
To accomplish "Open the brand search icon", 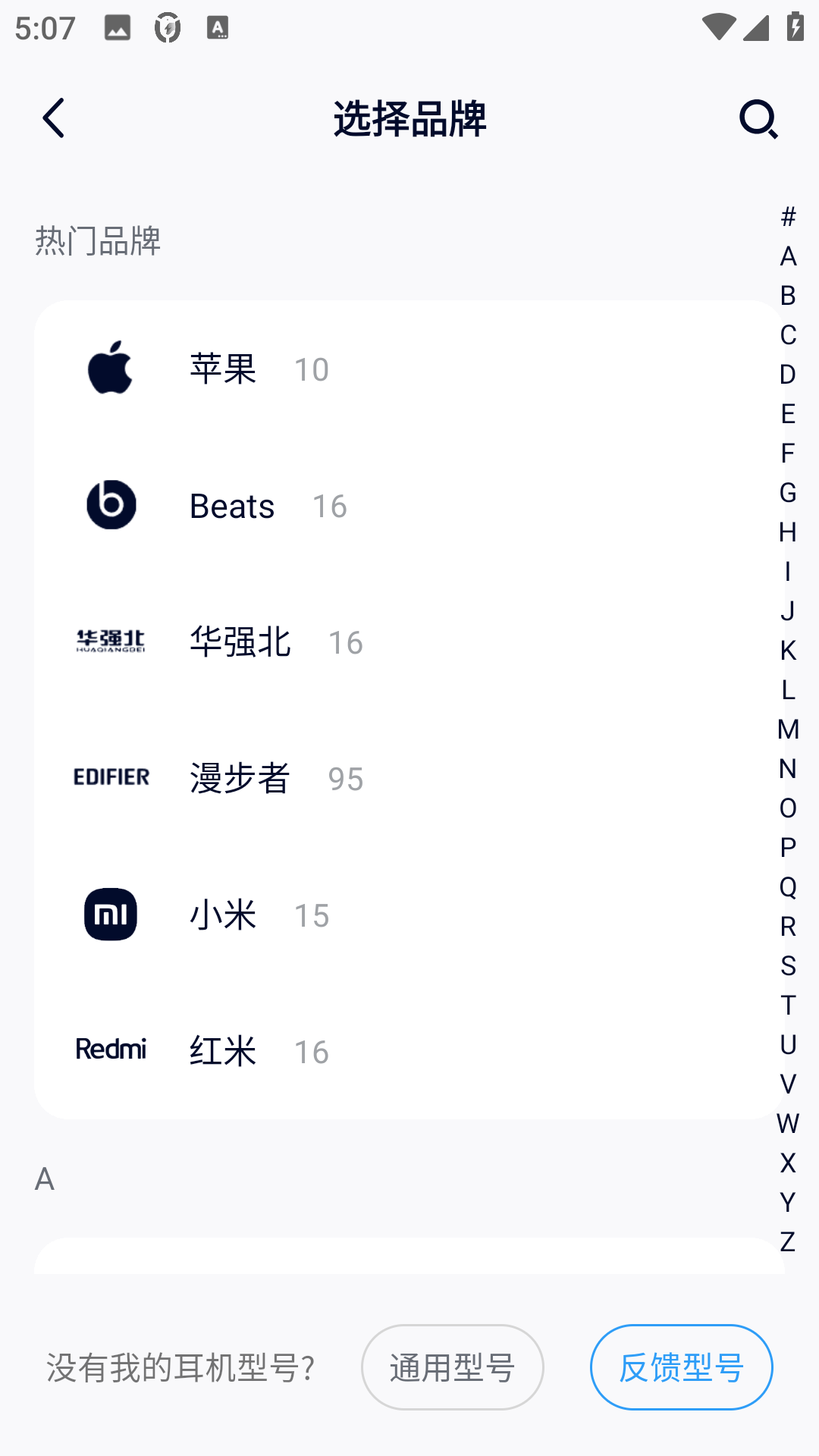I will [758, 119].
